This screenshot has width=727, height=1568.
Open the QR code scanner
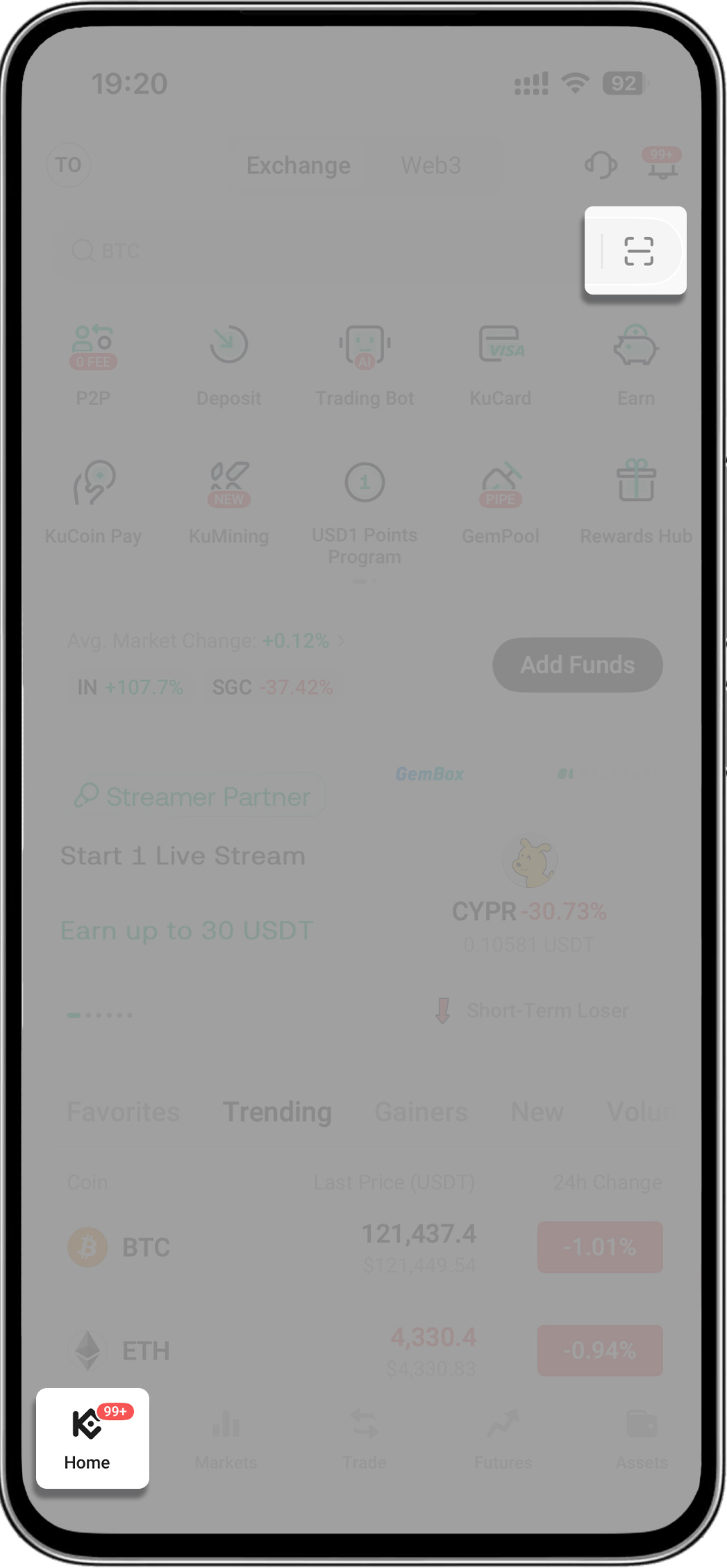pos(638,251)
